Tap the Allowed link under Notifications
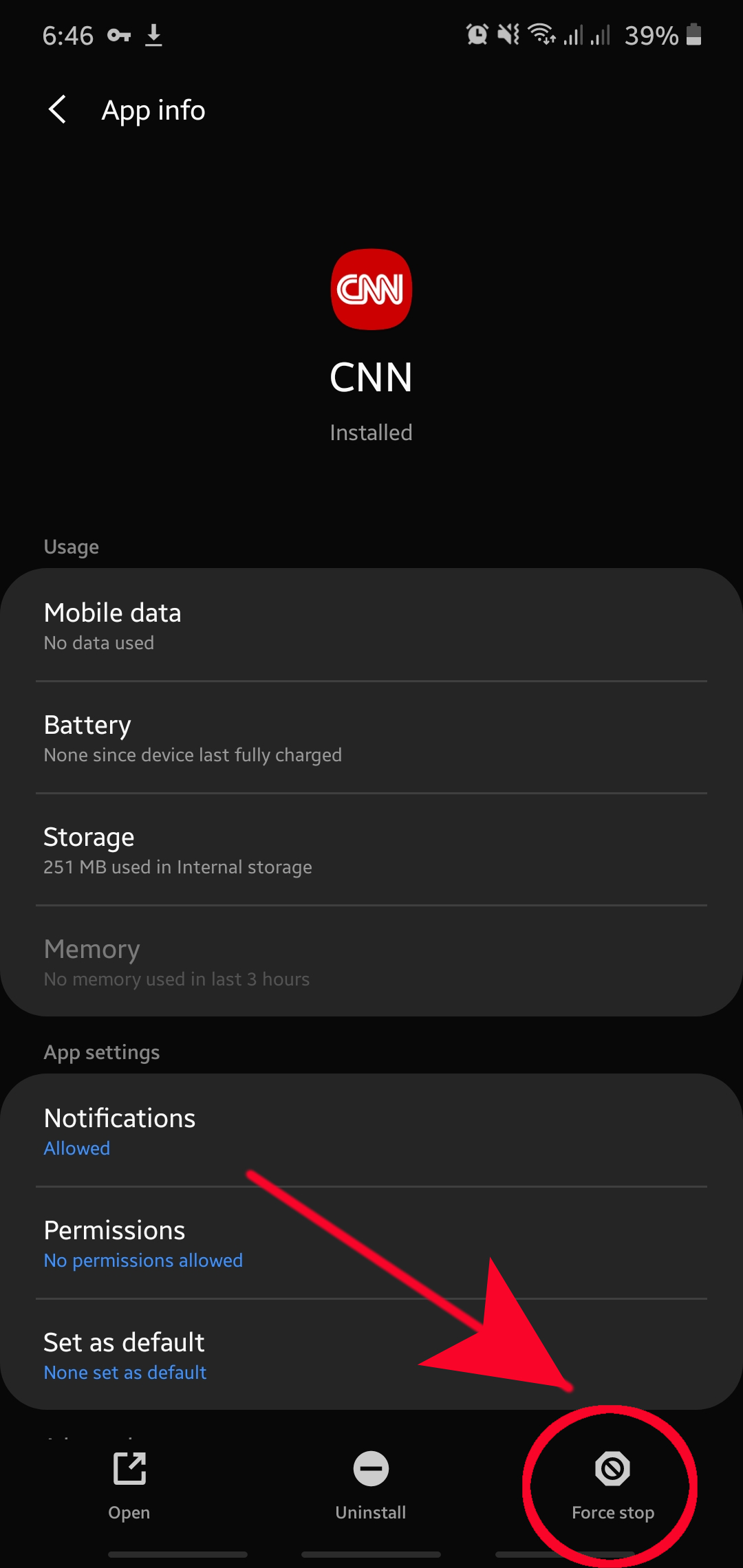743x1568 pixels. (x=76, y=1148)
